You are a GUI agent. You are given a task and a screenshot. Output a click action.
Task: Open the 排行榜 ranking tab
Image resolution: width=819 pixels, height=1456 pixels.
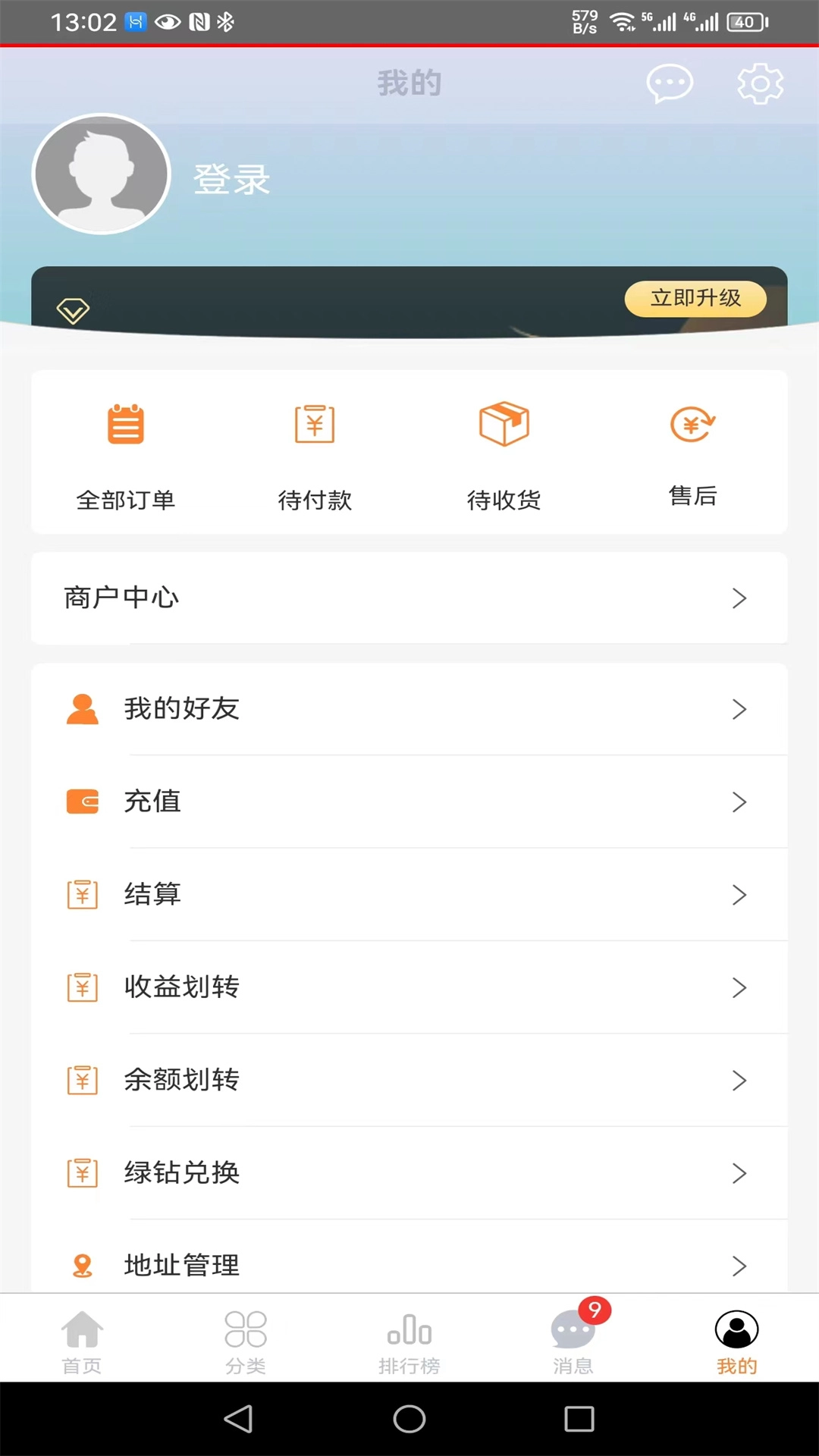point(409,1338)
